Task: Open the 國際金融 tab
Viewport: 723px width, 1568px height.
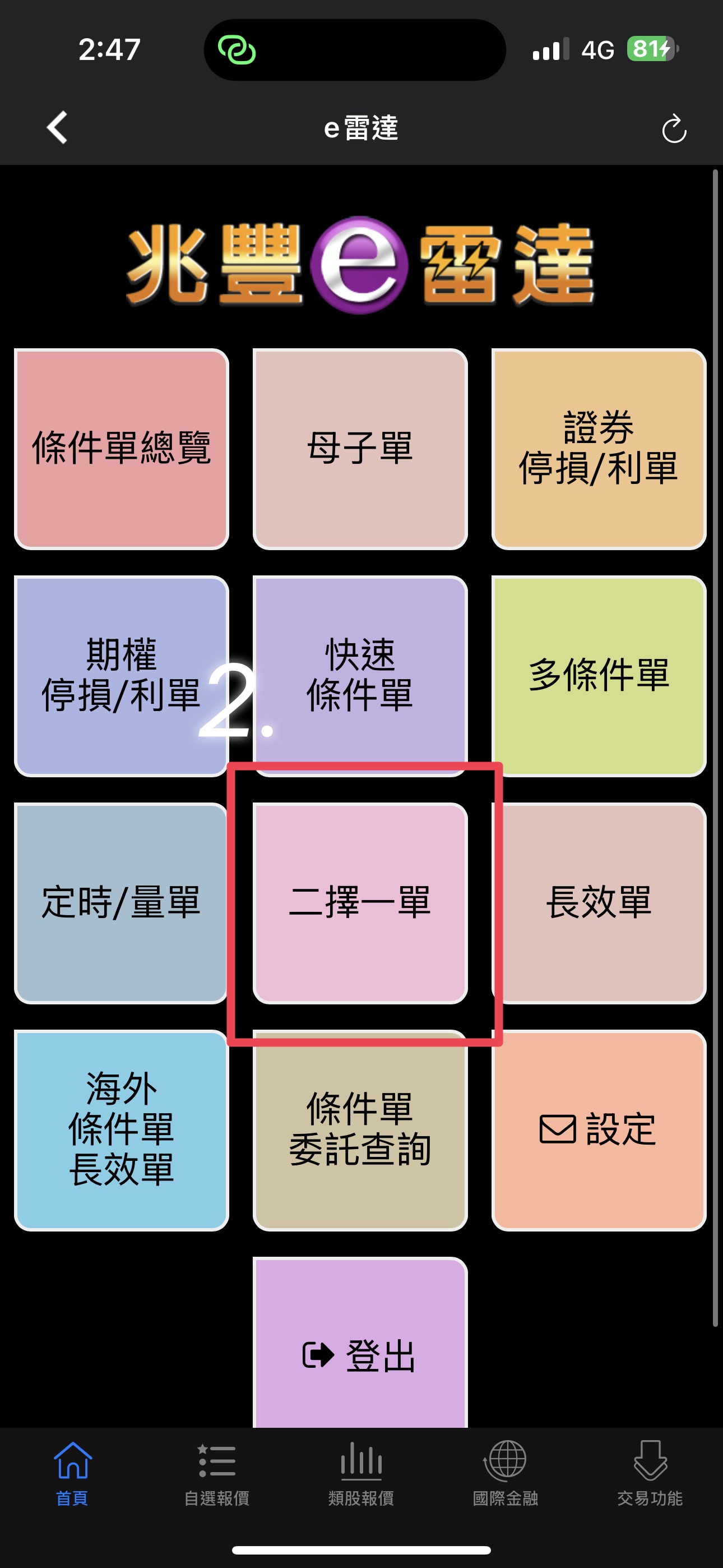Action: pos(505,1472)
